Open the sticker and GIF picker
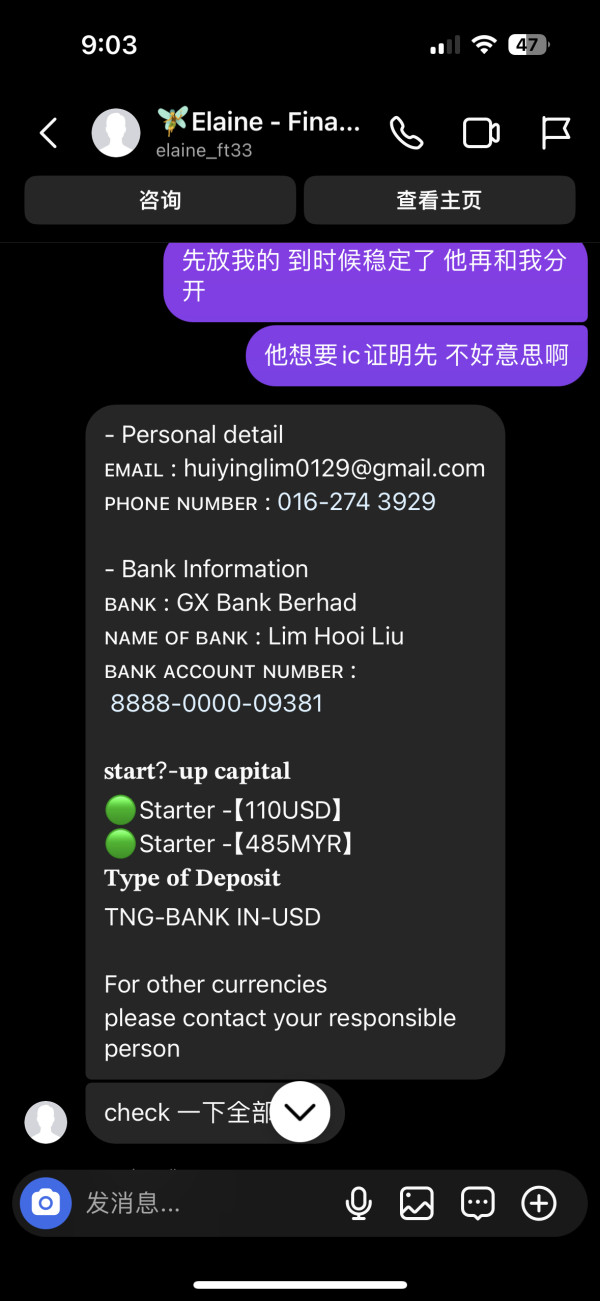The width and height of the screenshot is (600, 1301). (478, 1203)
